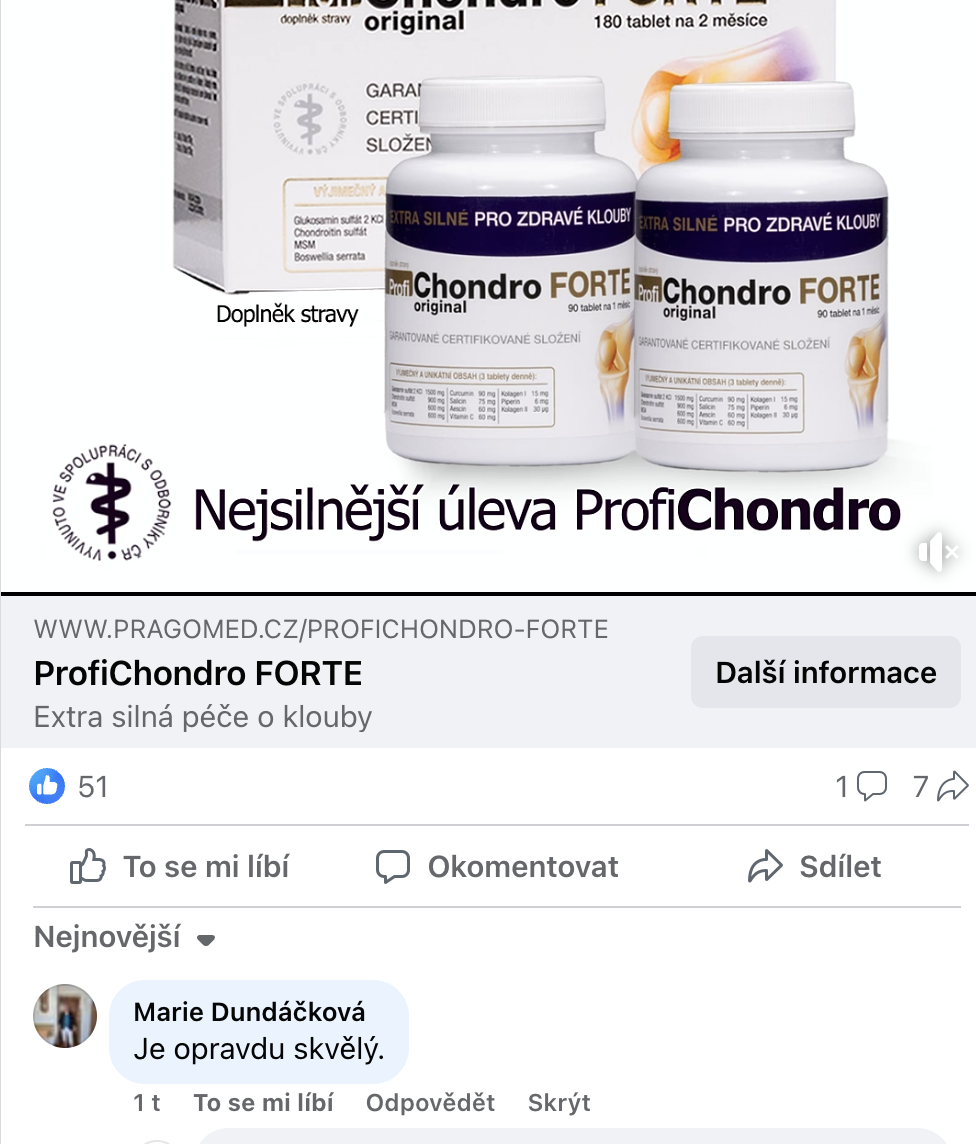Open Marie Dundáčková's profile by name
976x1144 pixels.
click(x=249, y=1012)
